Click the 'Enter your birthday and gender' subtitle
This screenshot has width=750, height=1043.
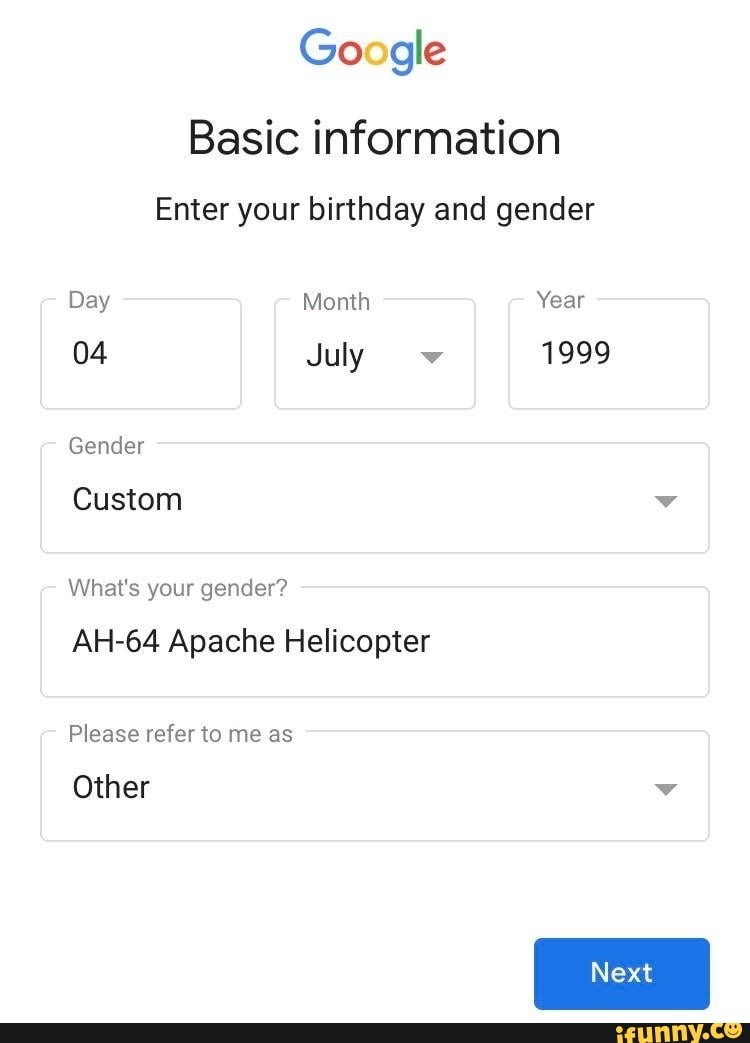point(374,209)
